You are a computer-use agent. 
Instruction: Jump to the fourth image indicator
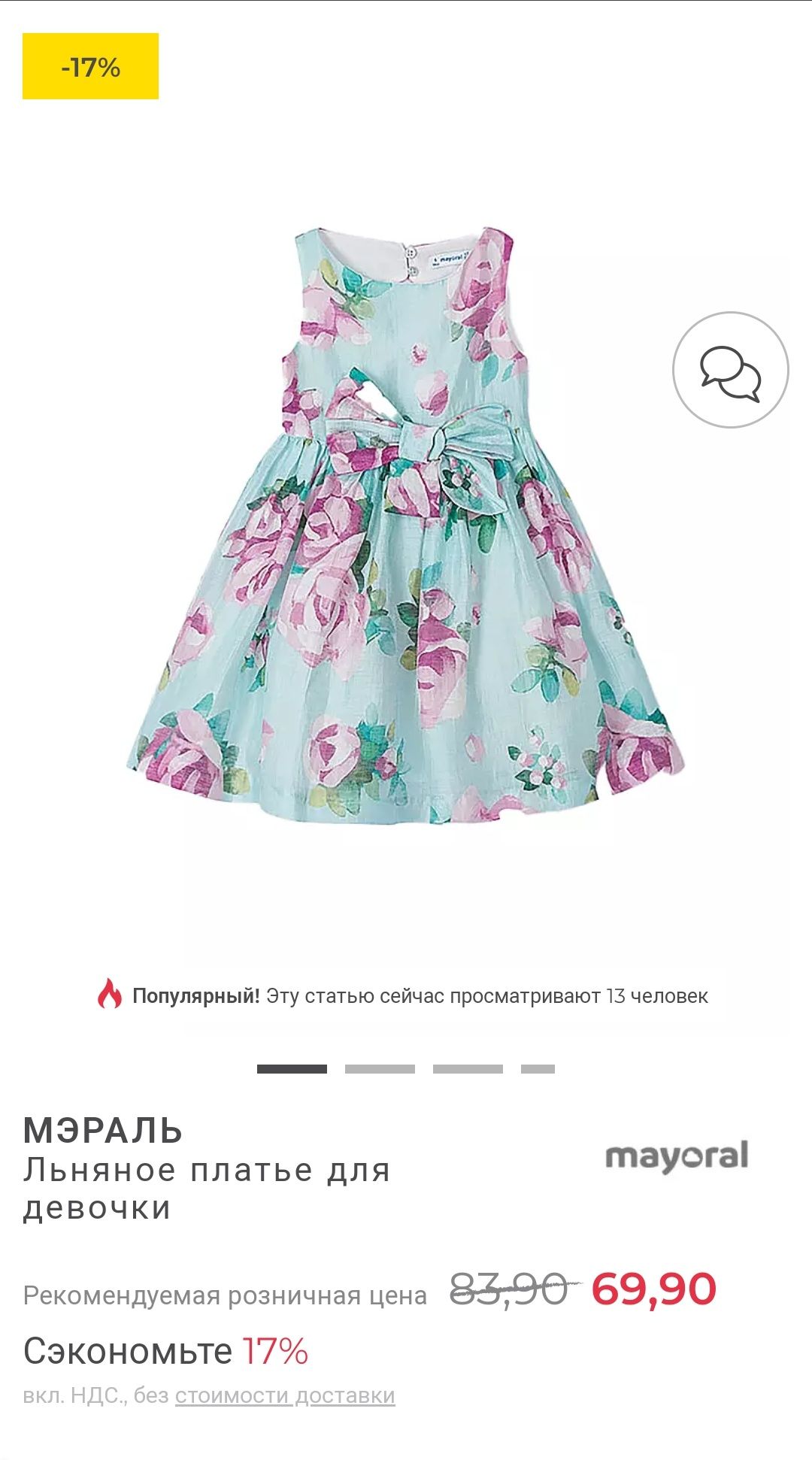pyautogui.click(x=538, y=1068)
